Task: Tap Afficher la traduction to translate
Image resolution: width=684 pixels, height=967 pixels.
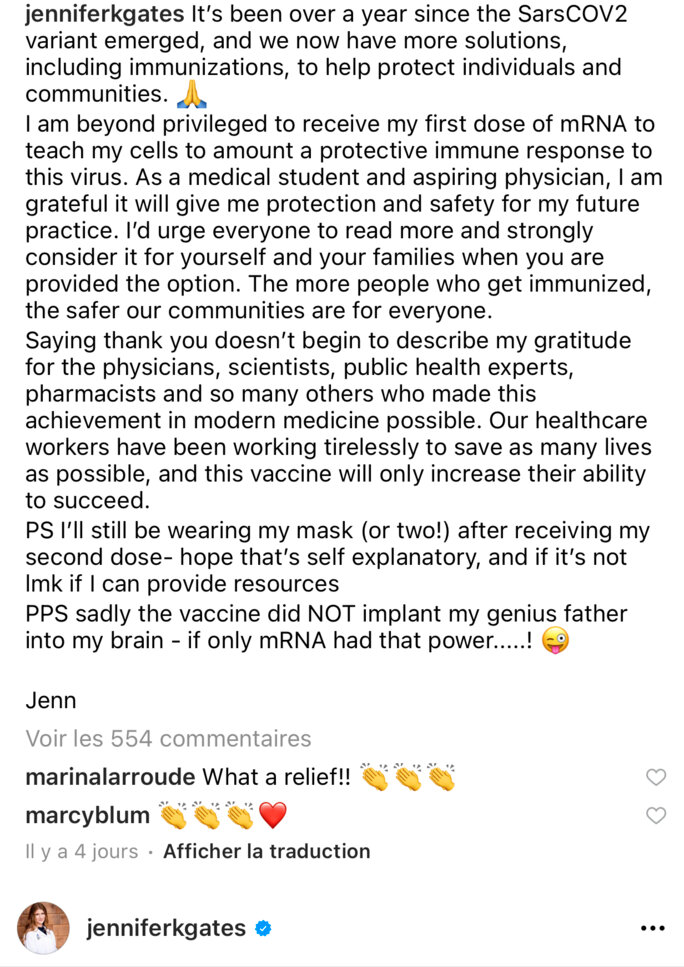Action: point(266,851)
